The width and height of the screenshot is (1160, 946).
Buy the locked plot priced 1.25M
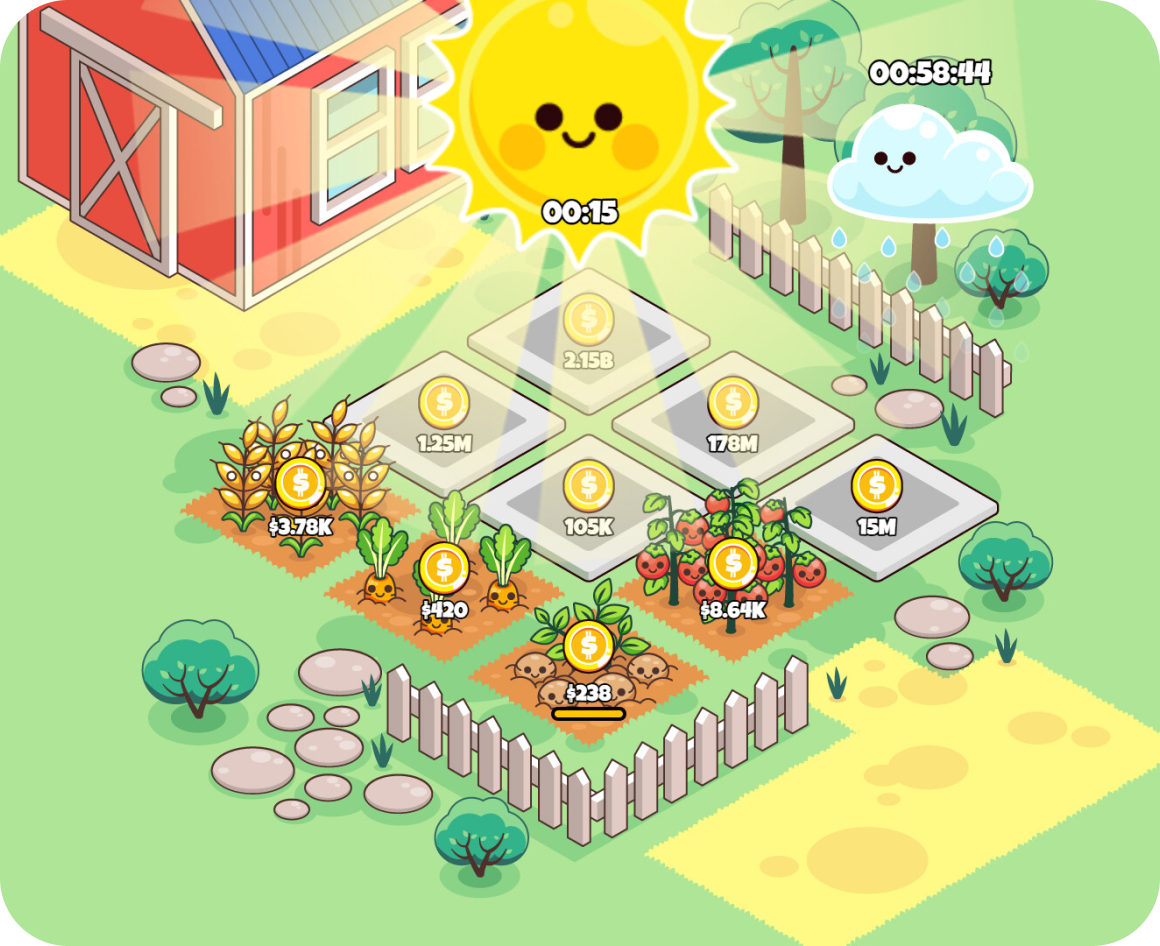coord(444,403)
